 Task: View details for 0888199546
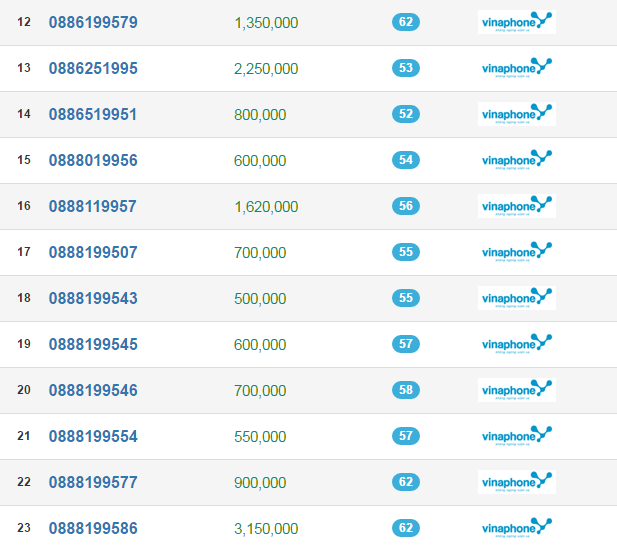pyautogui.click(x=93, y=390)
